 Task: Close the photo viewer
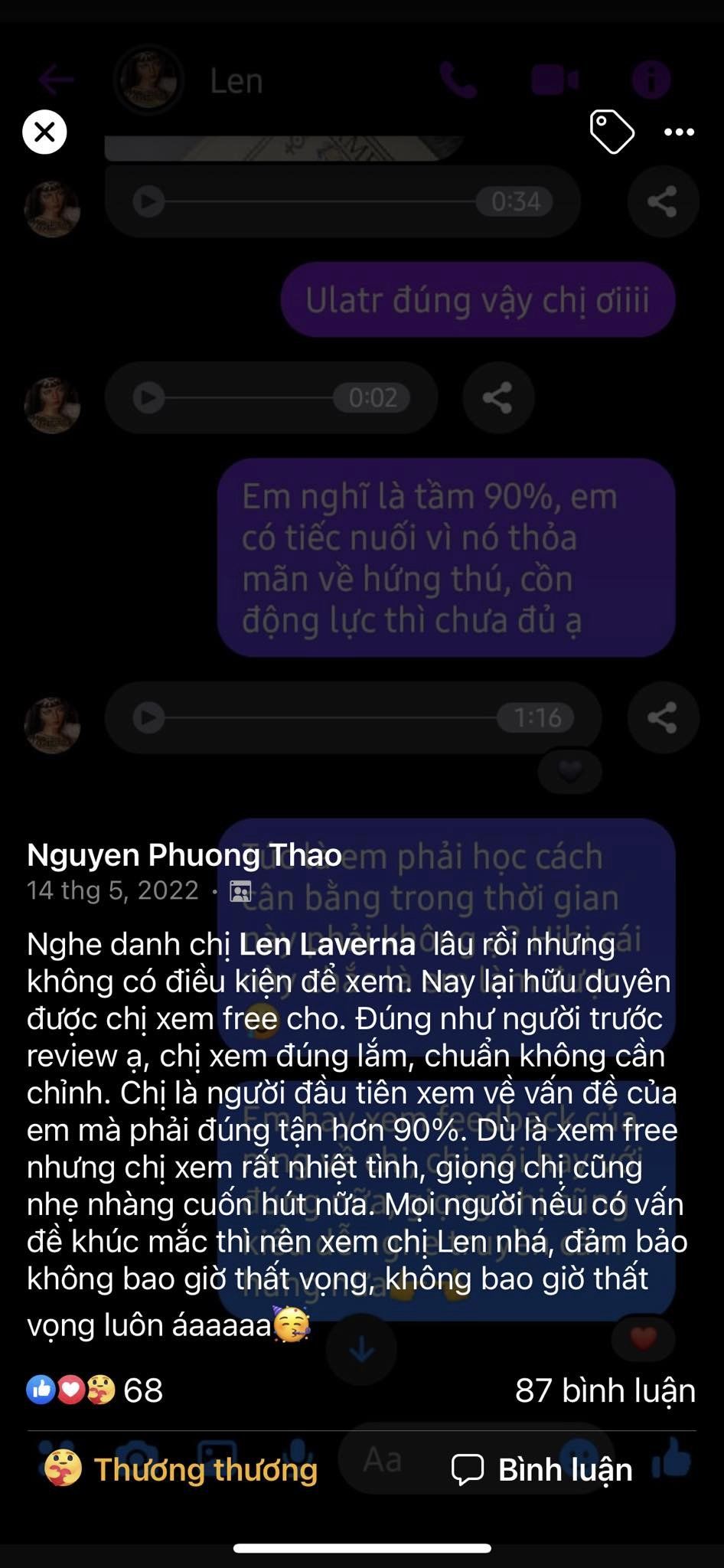pos(44,132)
